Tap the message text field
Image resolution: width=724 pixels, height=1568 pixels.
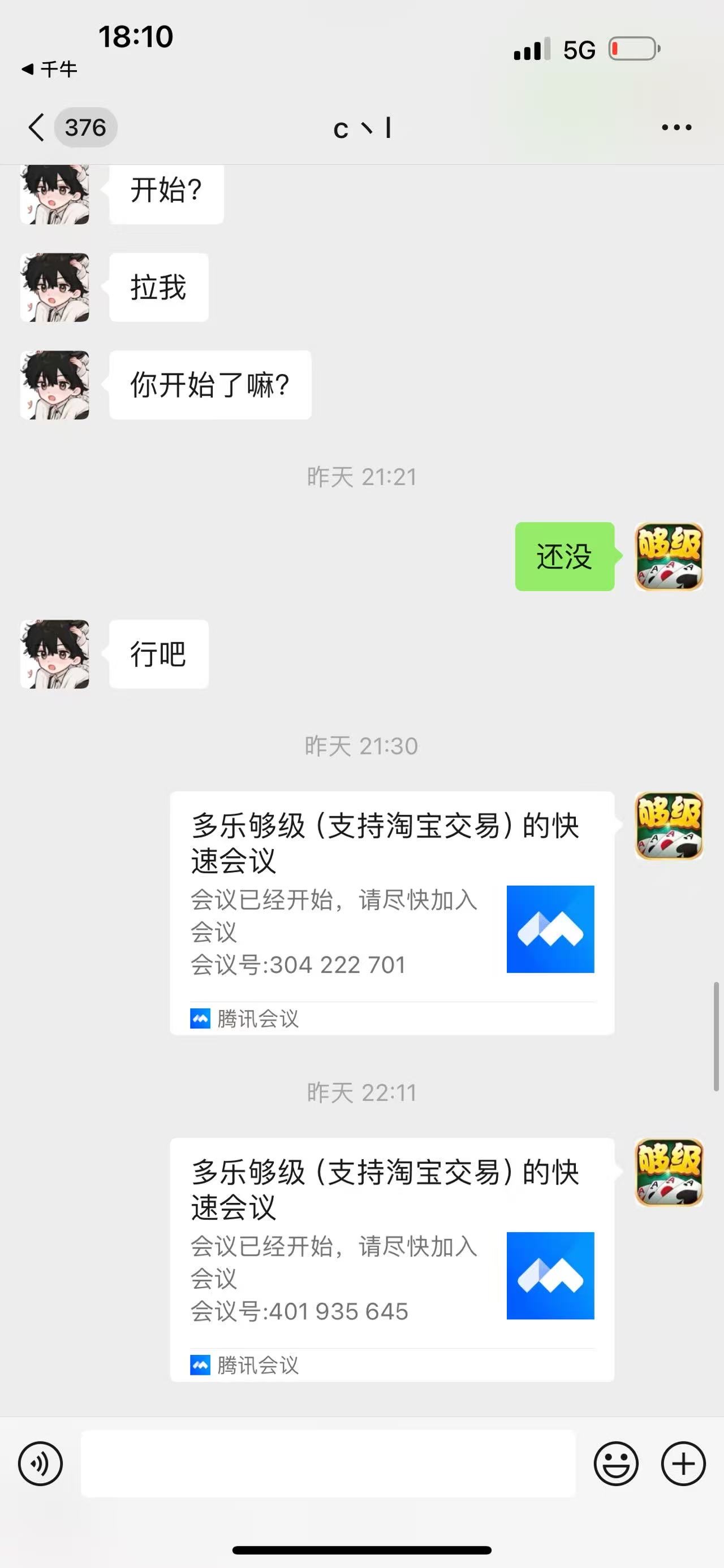coord(328,1463)
